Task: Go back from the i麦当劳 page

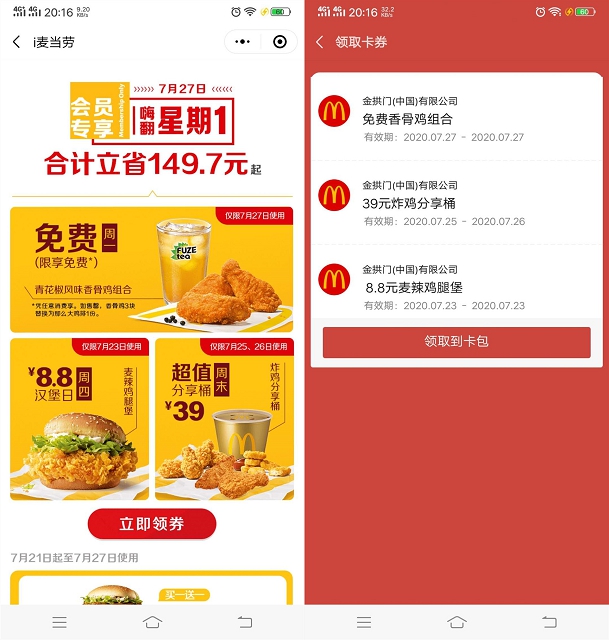Action: click(16, 42)
